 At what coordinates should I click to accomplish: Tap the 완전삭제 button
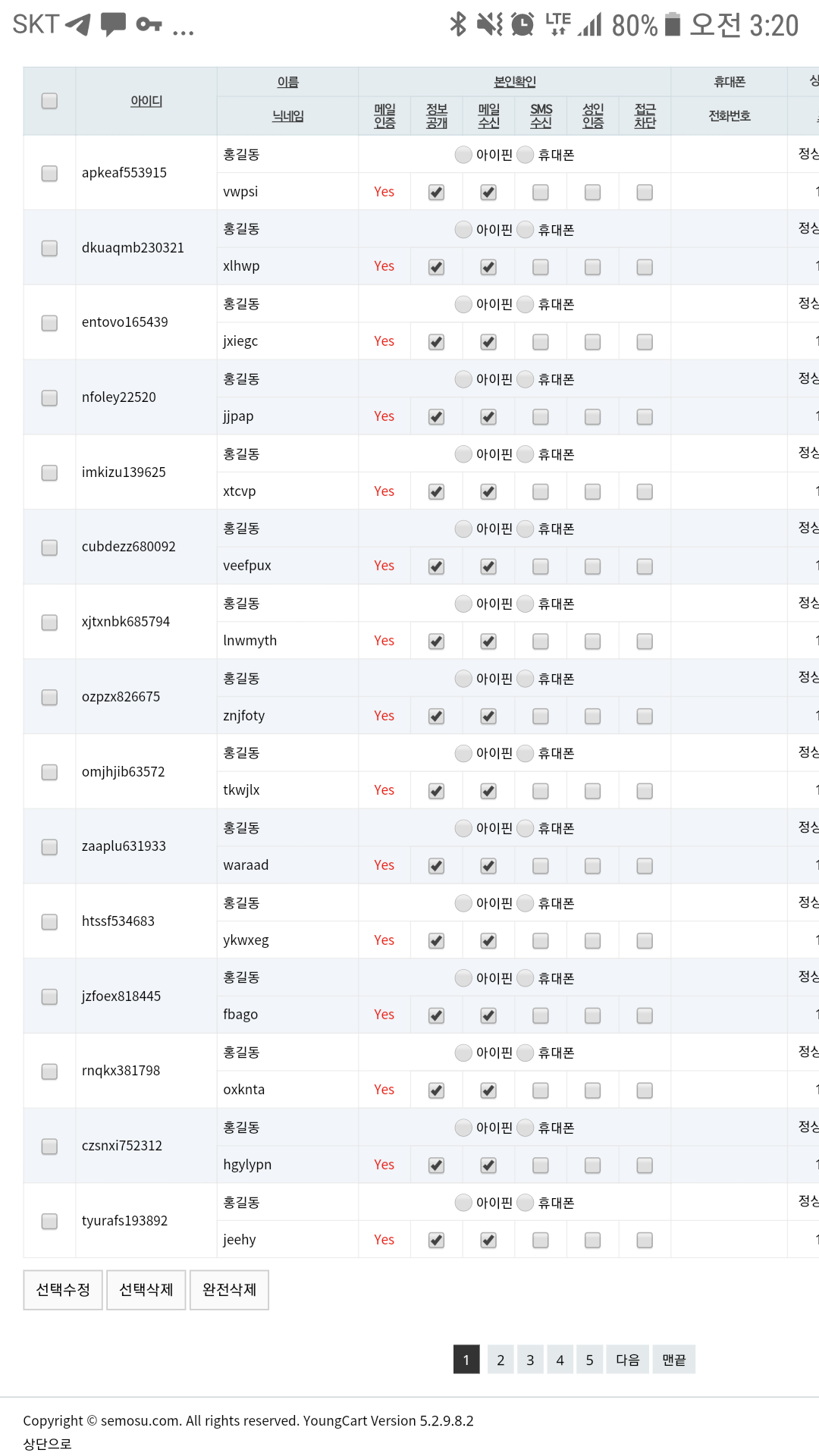click(229, 1290)
